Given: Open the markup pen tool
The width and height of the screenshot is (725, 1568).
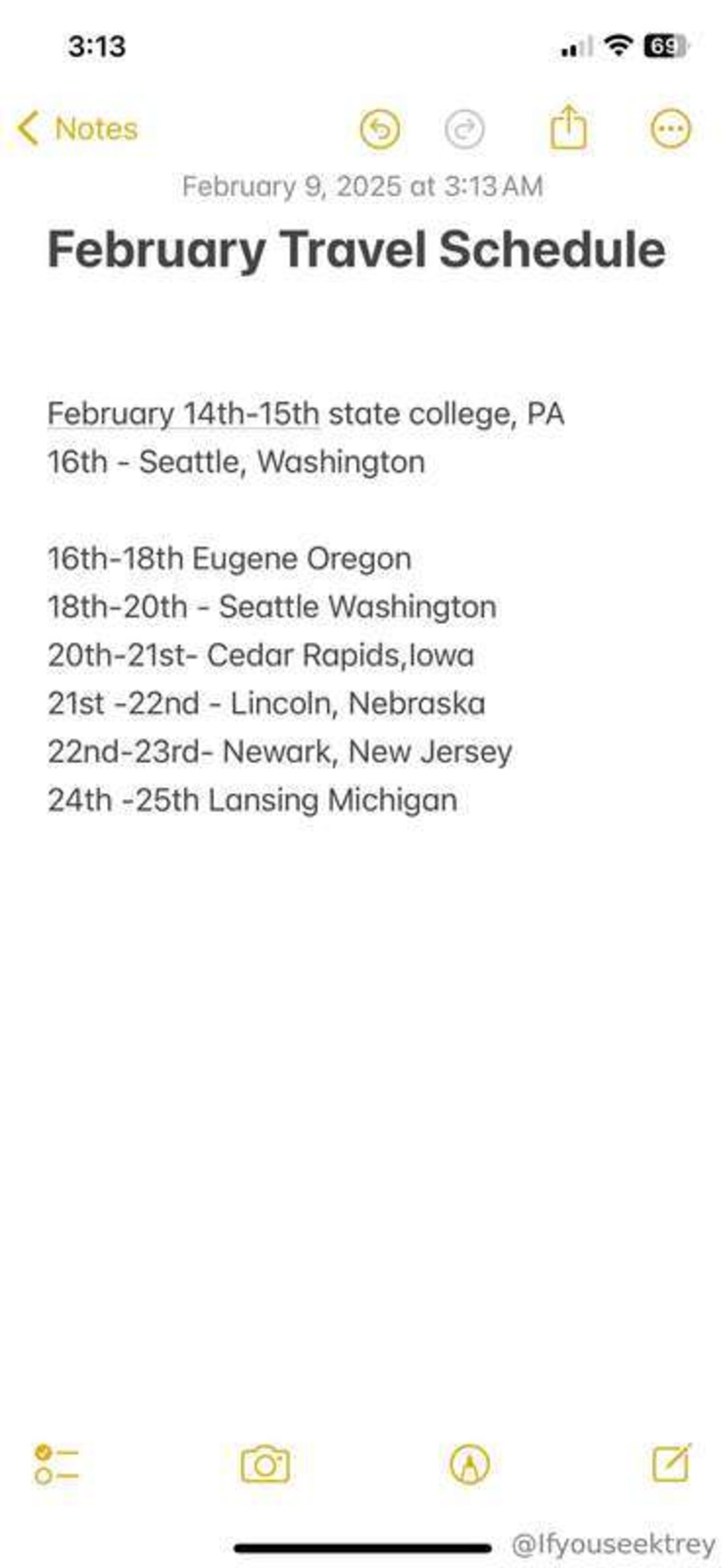Looking at the screenshot, I should pyautogui.click(x=470, y=1465).
